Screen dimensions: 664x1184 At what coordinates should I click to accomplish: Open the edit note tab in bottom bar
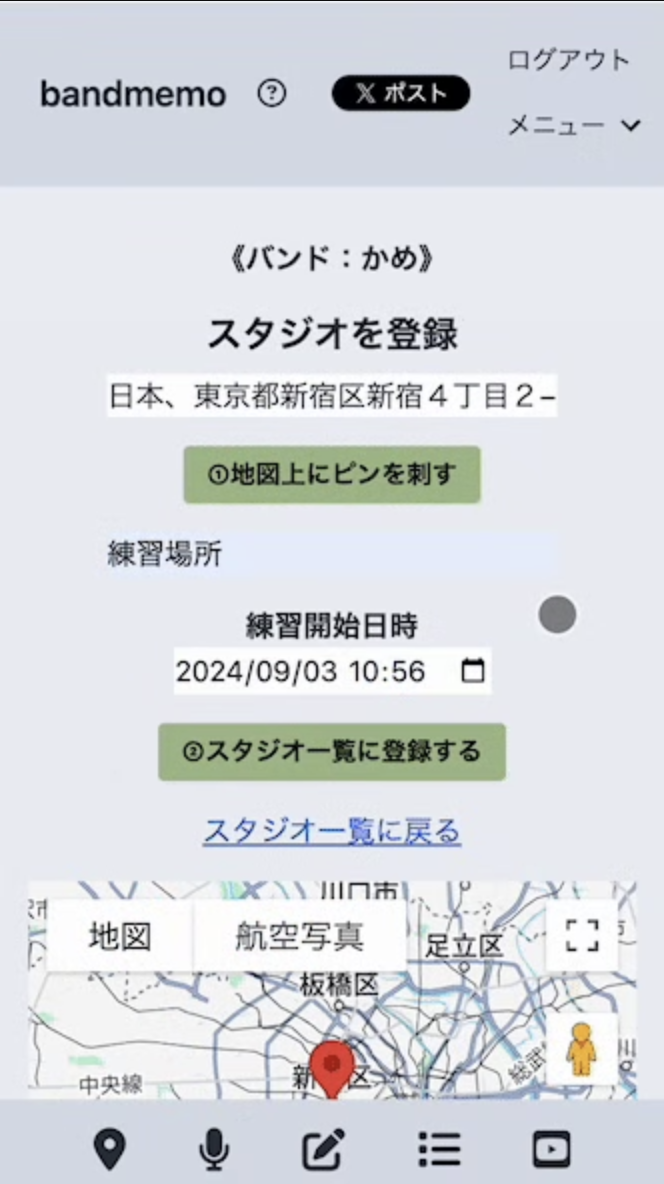(324, 1149)
